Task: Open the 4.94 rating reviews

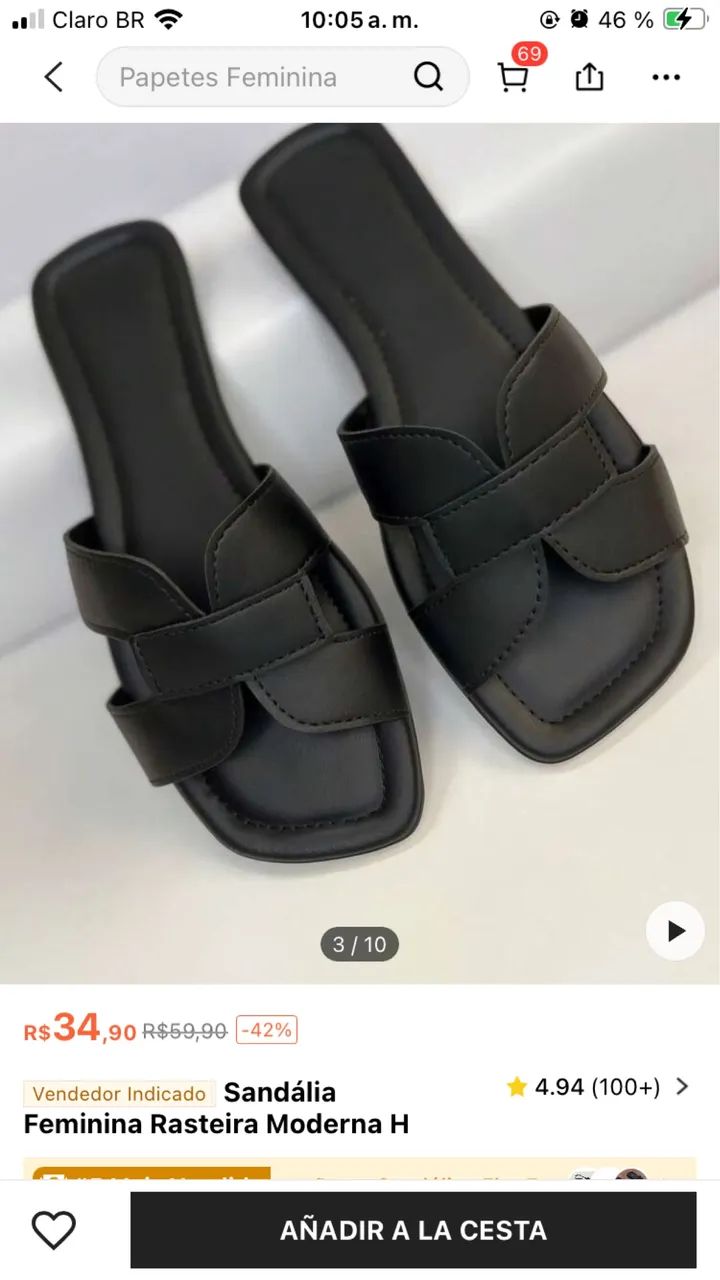Action: click(x=598, y=1087)
